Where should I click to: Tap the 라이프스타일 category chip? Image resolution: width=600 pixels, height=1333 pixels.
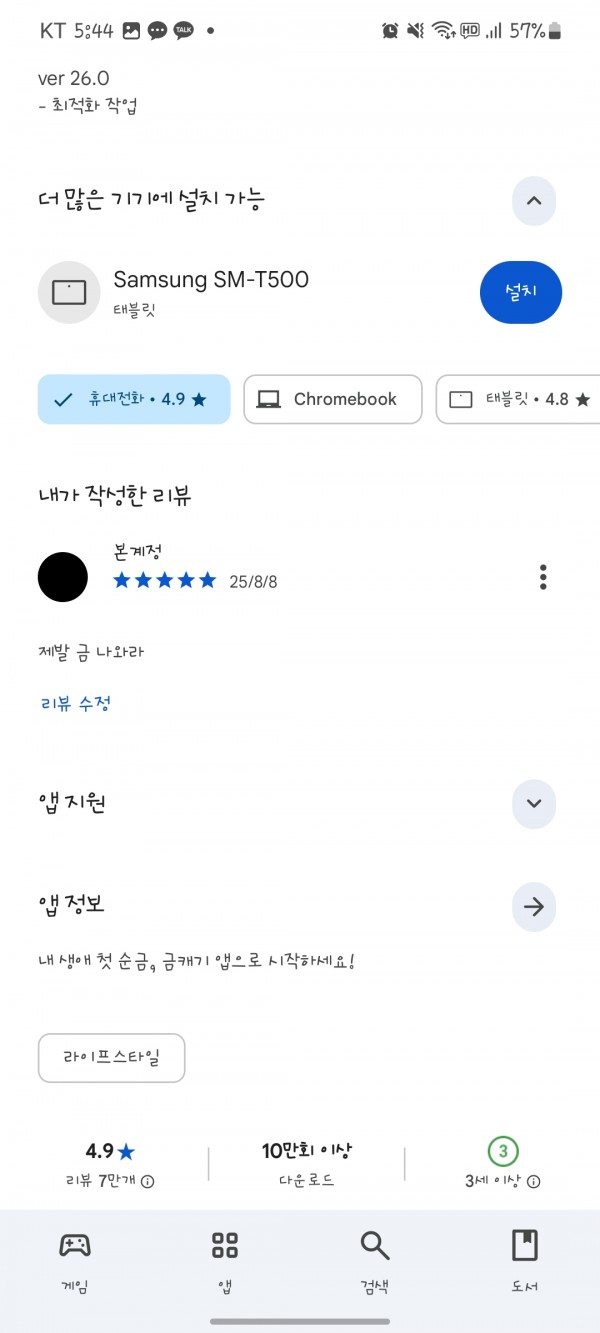click(x=112, y=1057)
